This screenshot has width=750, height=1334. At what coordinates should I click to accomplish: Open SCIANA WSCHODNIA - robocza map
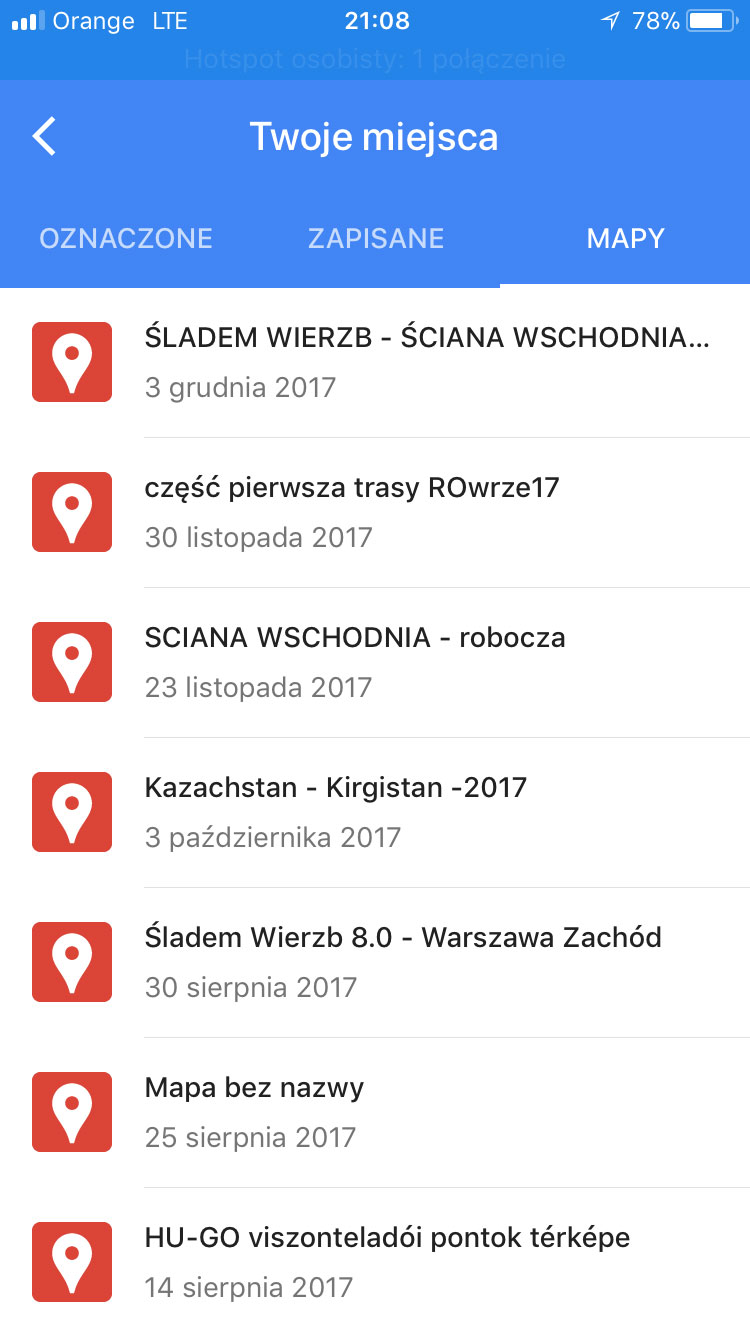tap(375, 662)
